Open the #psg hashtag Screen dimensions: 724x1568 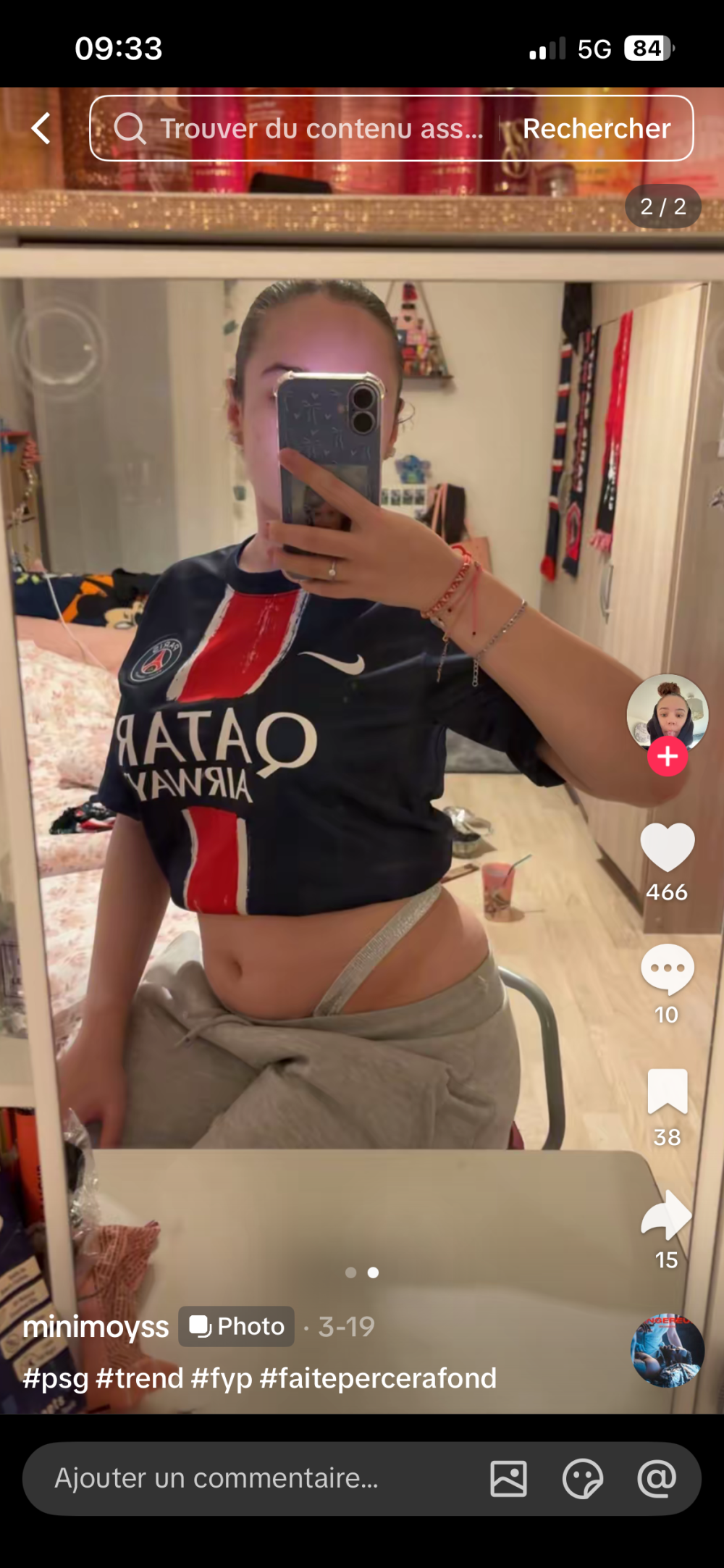pos(55,1378)
